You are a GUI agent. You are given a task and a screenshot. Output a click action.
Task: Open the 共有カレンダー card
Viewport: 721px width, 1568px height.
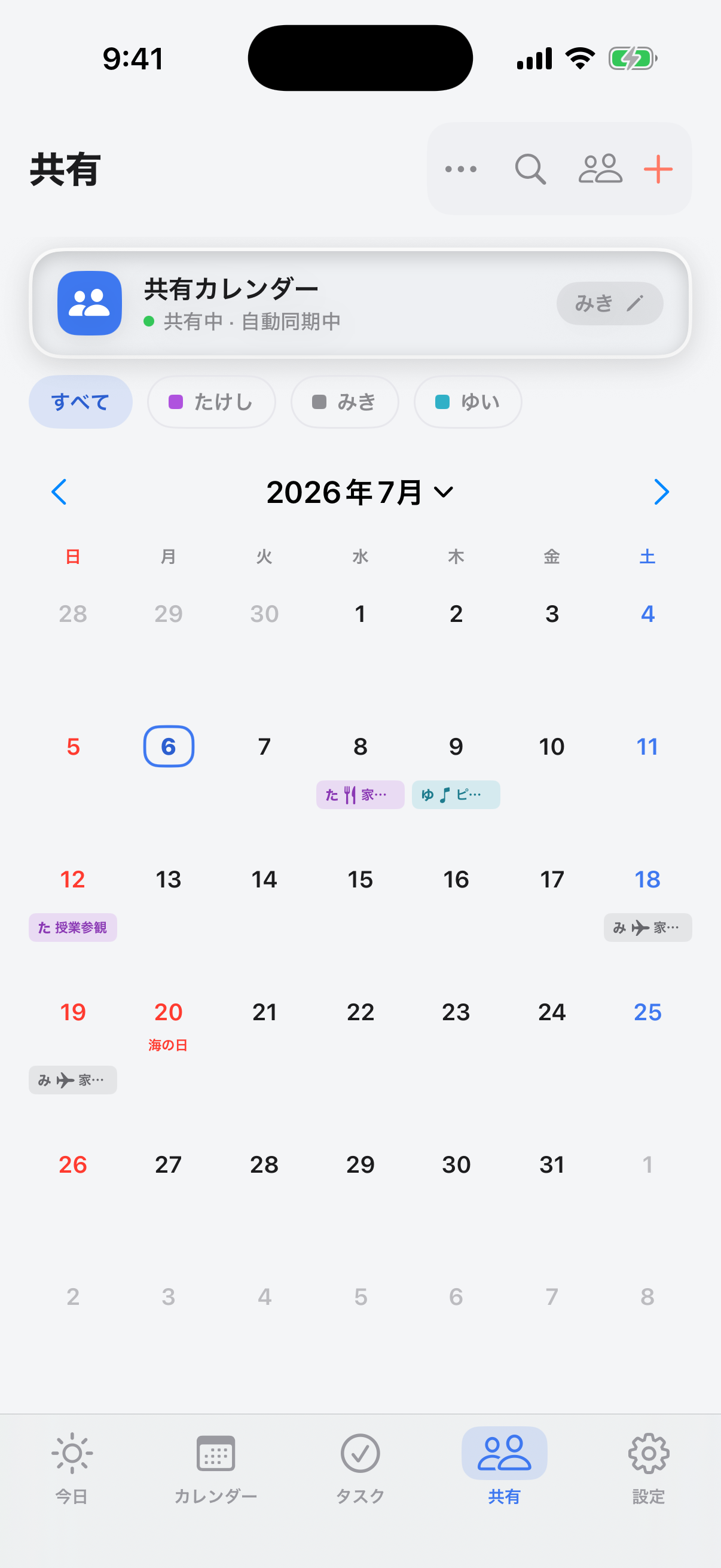(x=360, y=303)
